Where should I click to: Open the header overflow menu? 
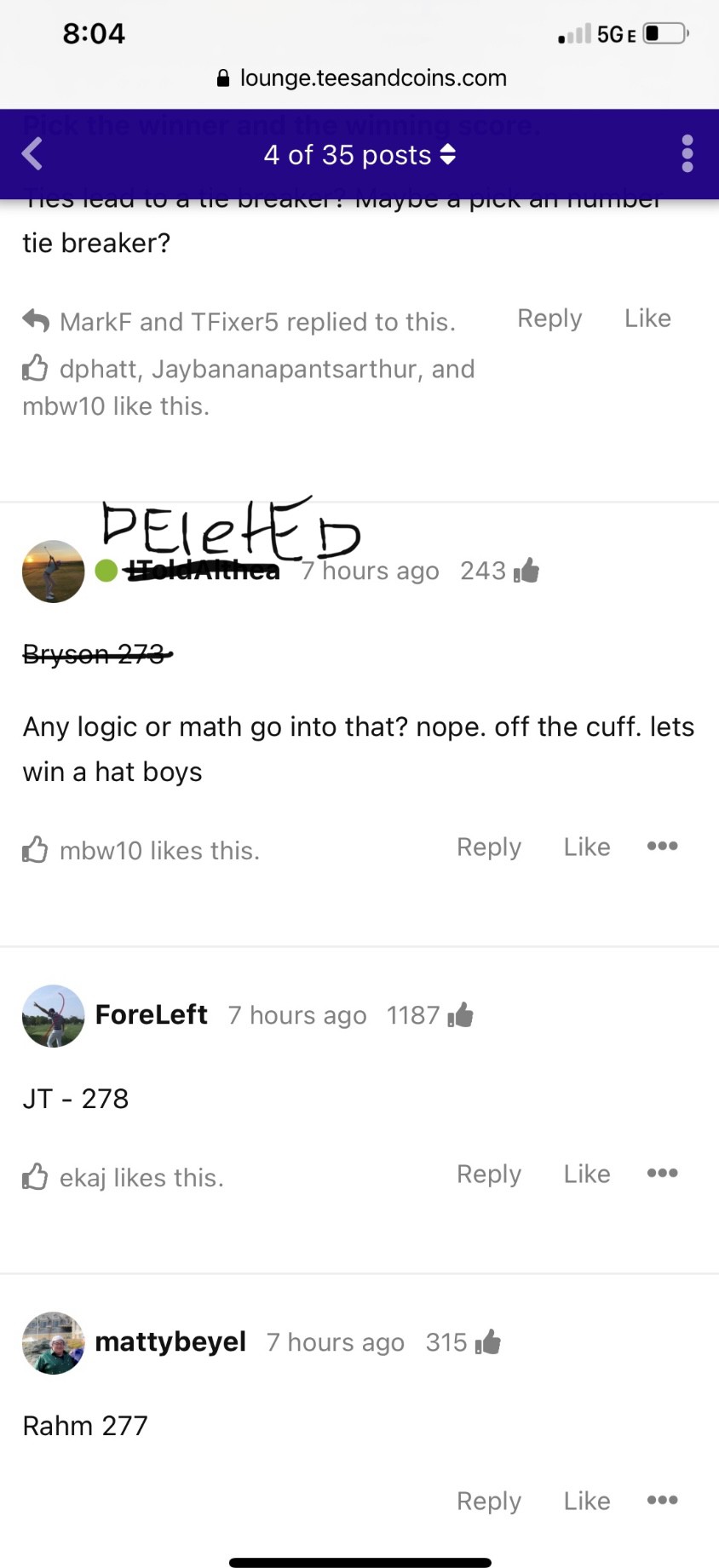[x=687, y=154]
